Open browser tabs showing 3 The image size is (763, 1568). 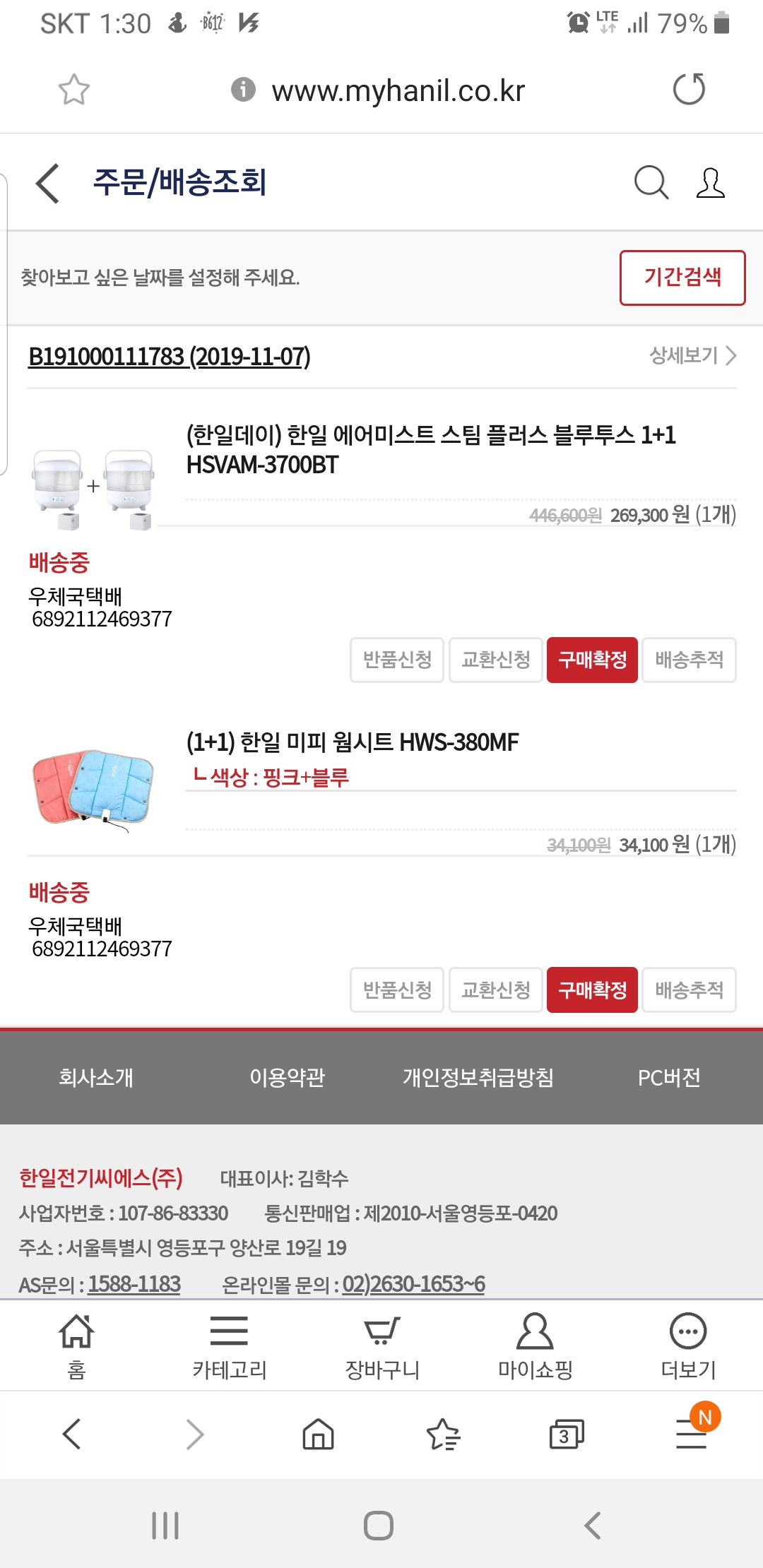point(566,1435)
